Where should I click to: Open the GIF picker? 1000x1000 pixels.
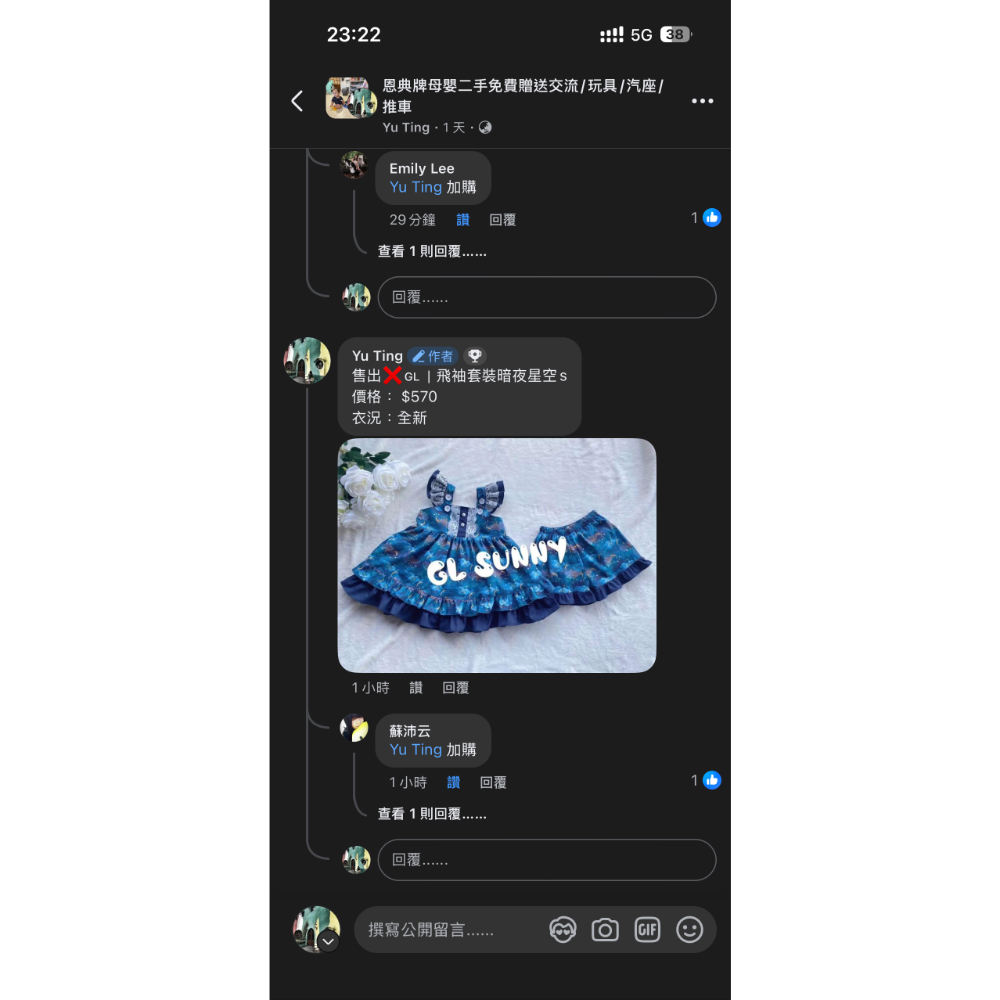[647, 930]
